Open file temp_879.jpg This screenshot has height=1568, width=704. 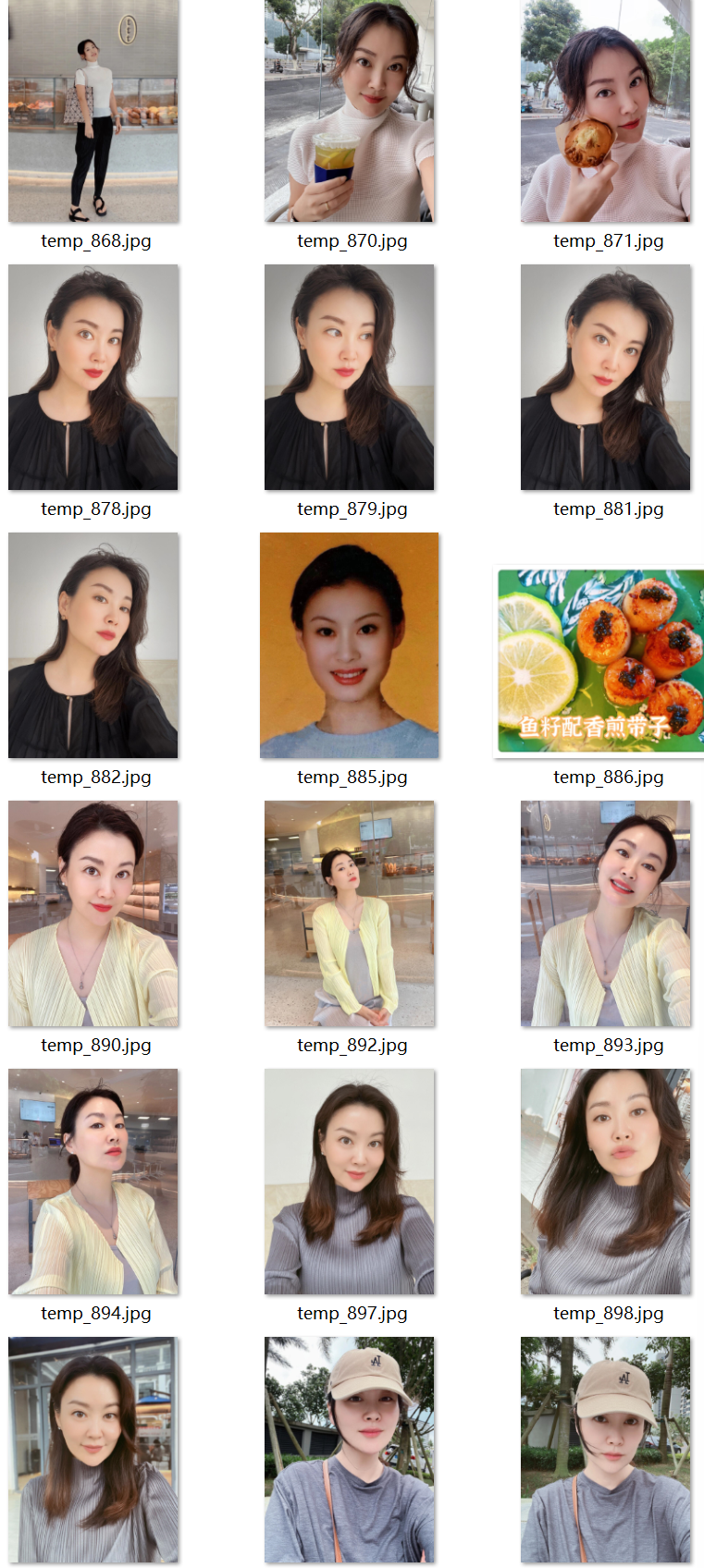point(350,377)
